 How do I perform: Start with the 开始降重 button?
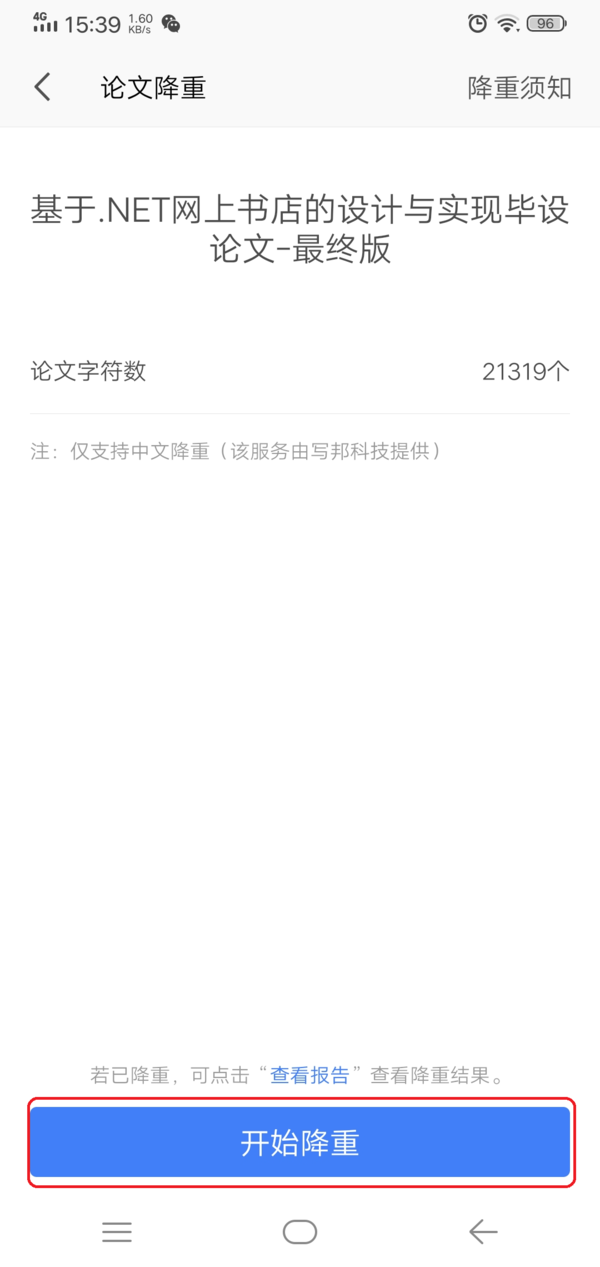click(300, 1142)
